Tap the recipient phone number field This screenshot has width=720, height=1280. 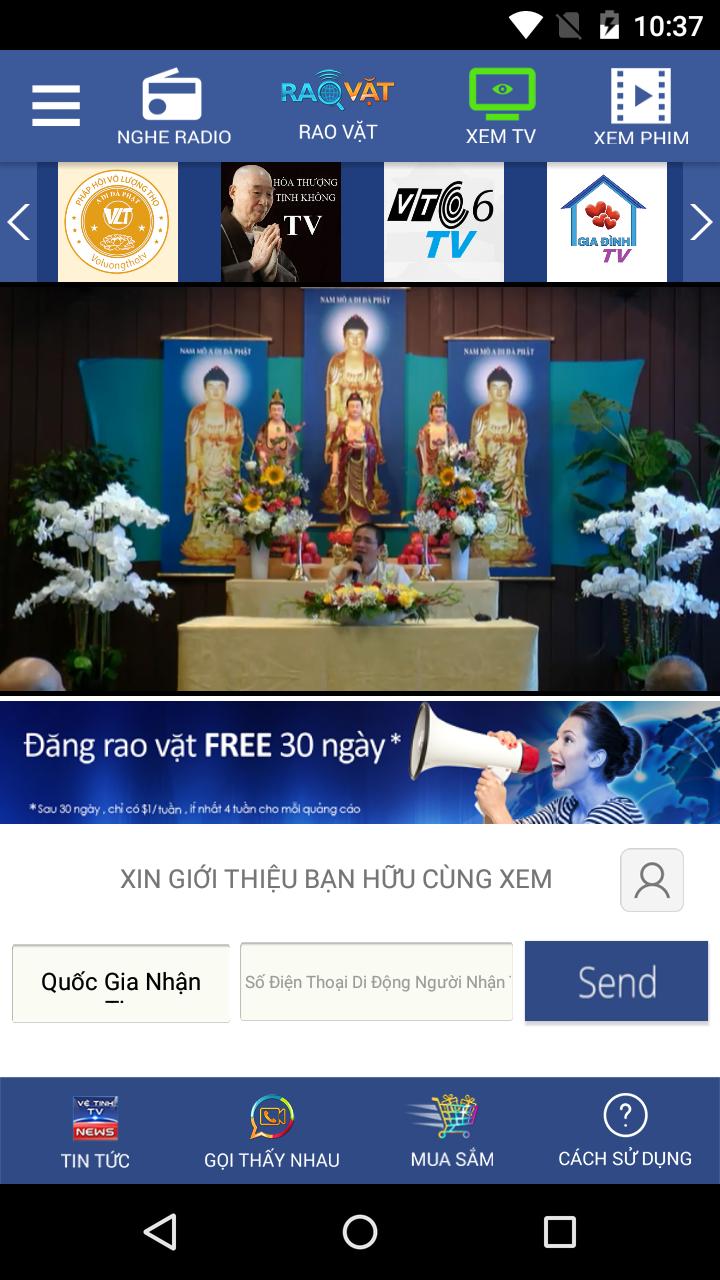click(x=376, y=982)
